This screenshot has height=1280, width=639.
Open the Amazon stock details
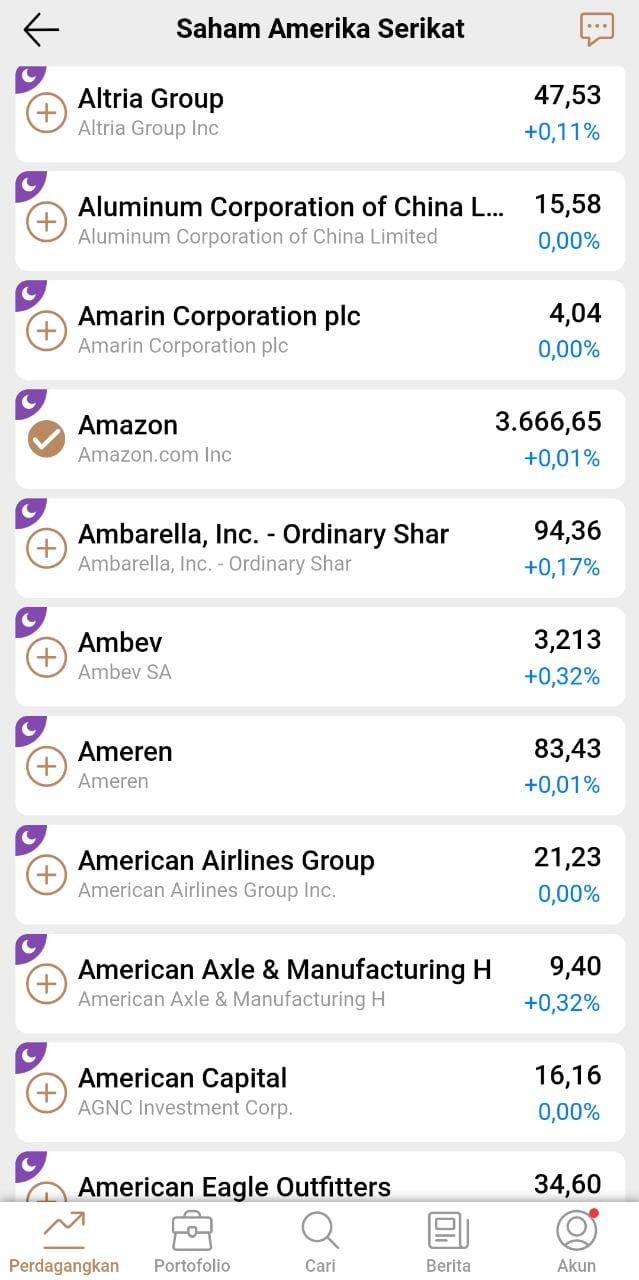pyautogui.click(x=319, y=439)
